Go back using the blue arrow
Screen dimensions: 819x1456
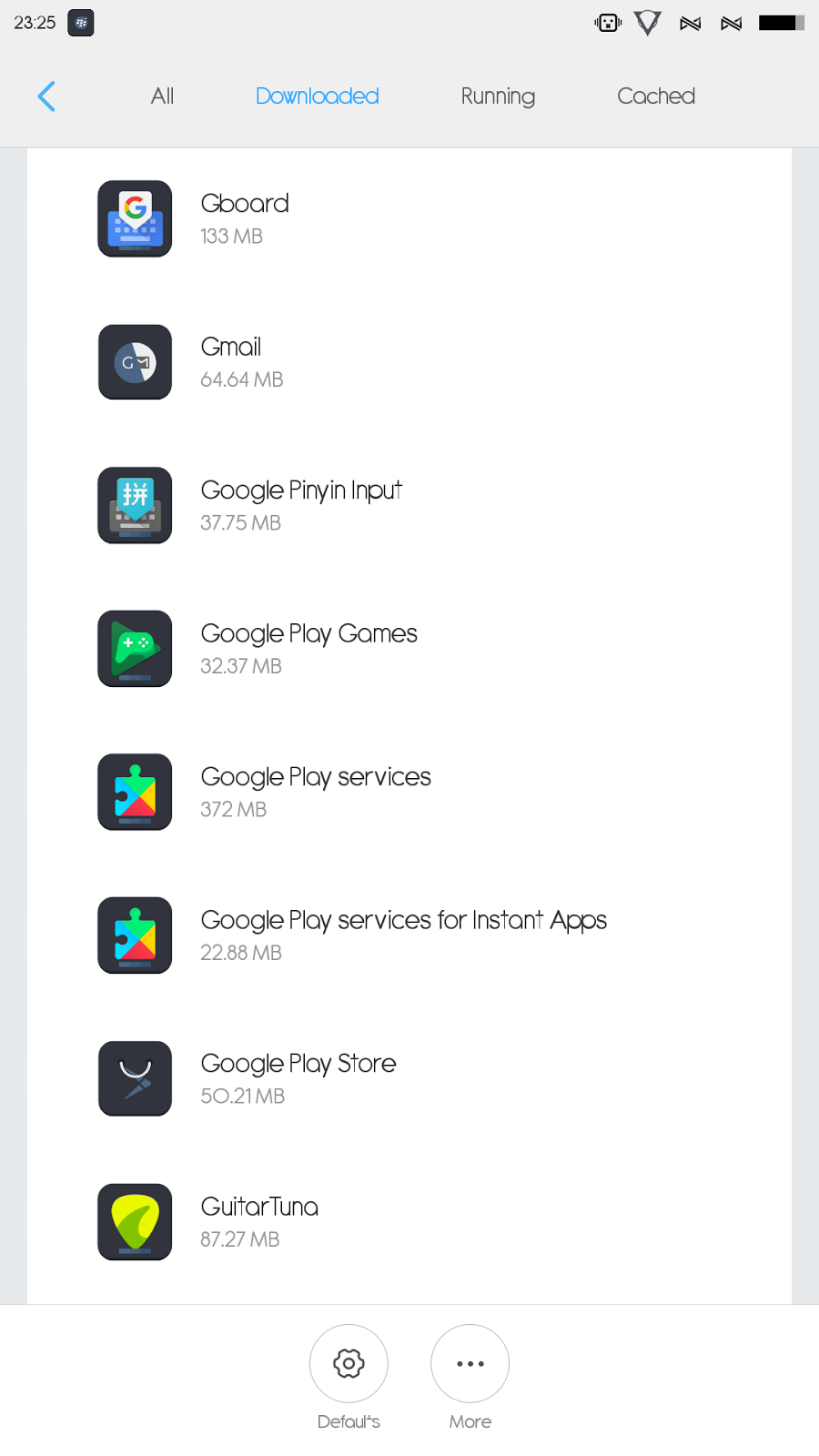(46, 96)
